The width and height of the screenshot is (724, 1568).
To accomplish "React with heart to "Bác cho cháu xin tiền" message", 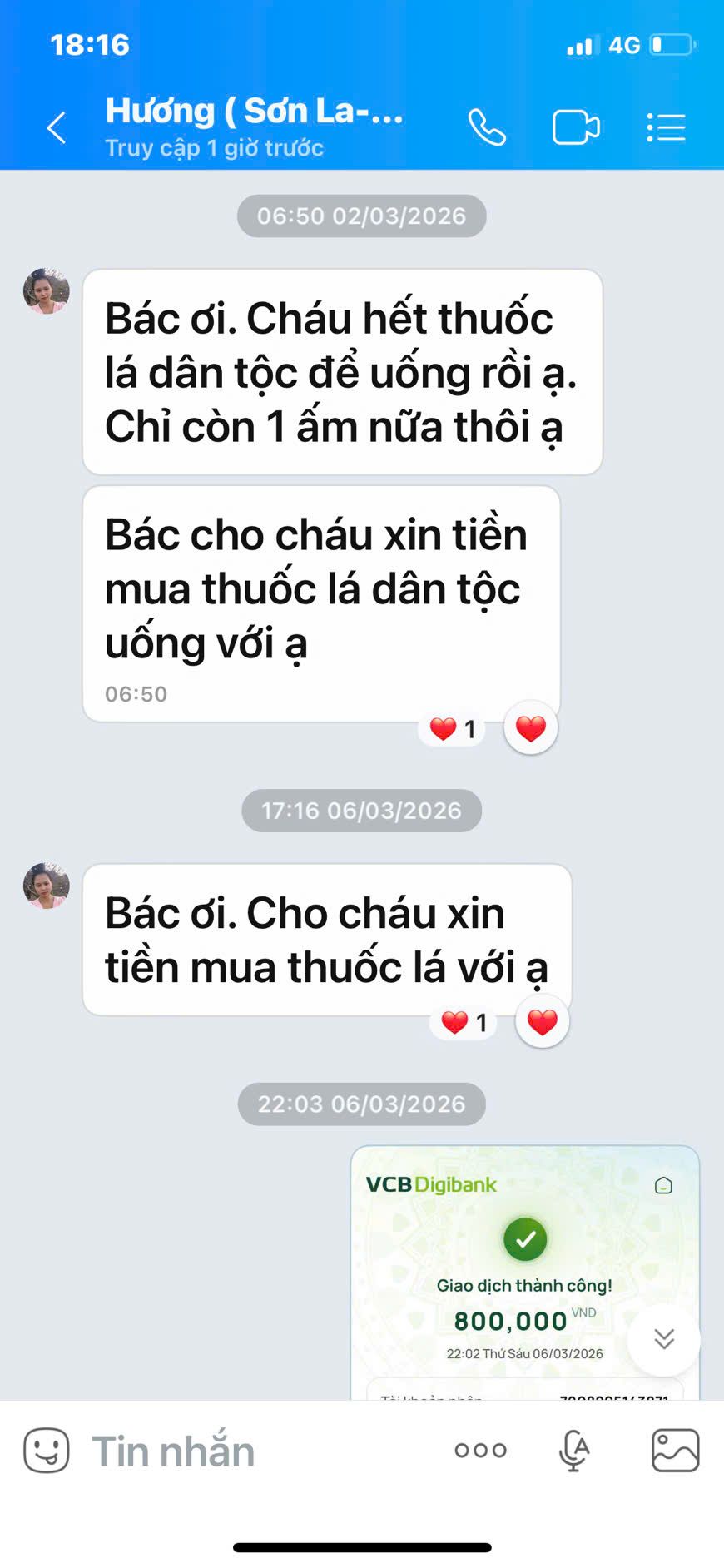I will [531, 728].
